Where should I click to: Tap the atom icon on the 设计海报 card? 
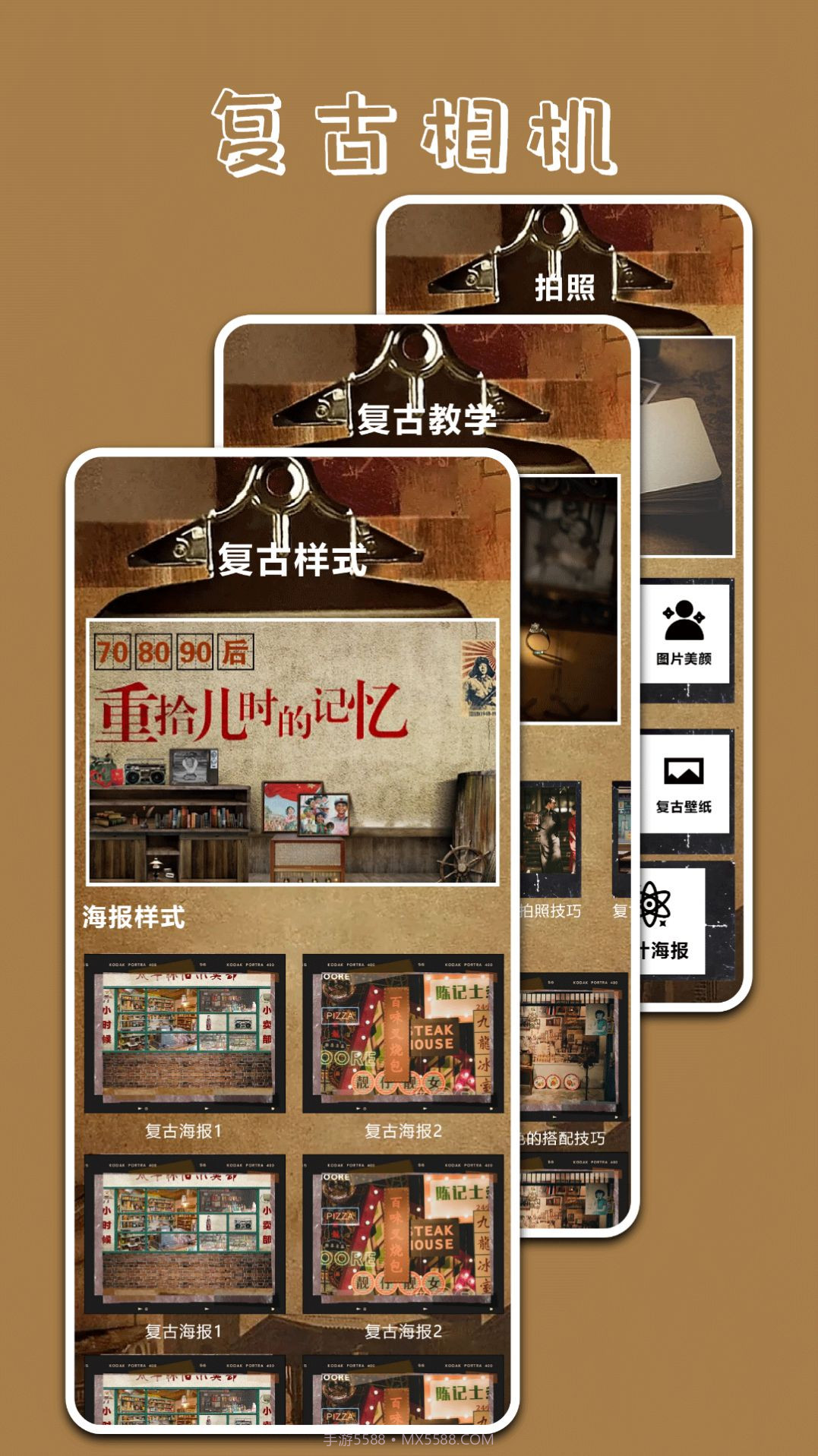[655, 904]
